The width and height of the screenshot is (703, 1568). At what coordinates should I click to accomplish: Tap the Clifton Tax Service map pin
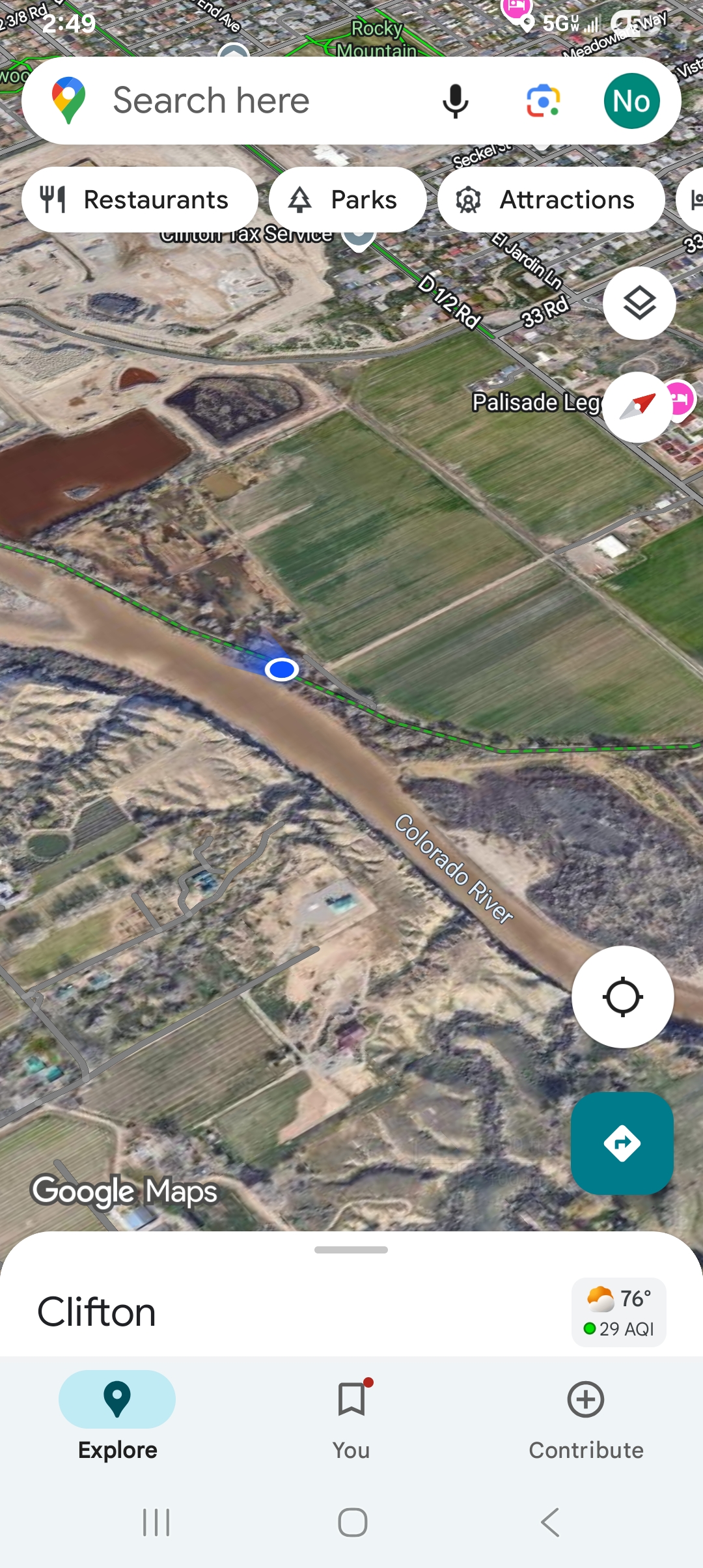pyautogui.click(x=359, y=237)
